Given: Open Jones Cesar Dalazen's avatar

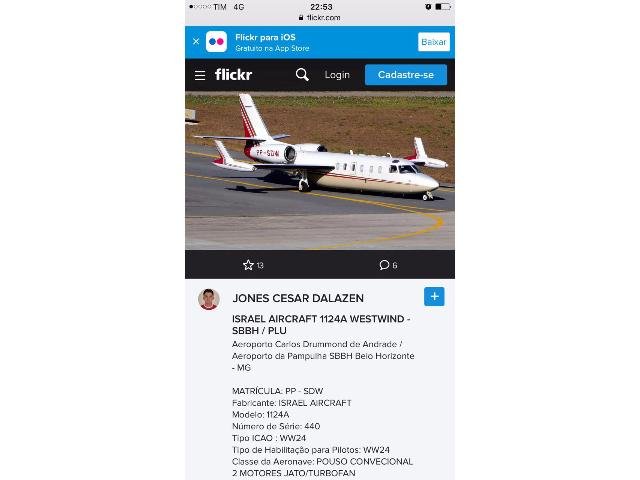Looking at the screenshot, I should pyautogui.click(x=209, y=299).
